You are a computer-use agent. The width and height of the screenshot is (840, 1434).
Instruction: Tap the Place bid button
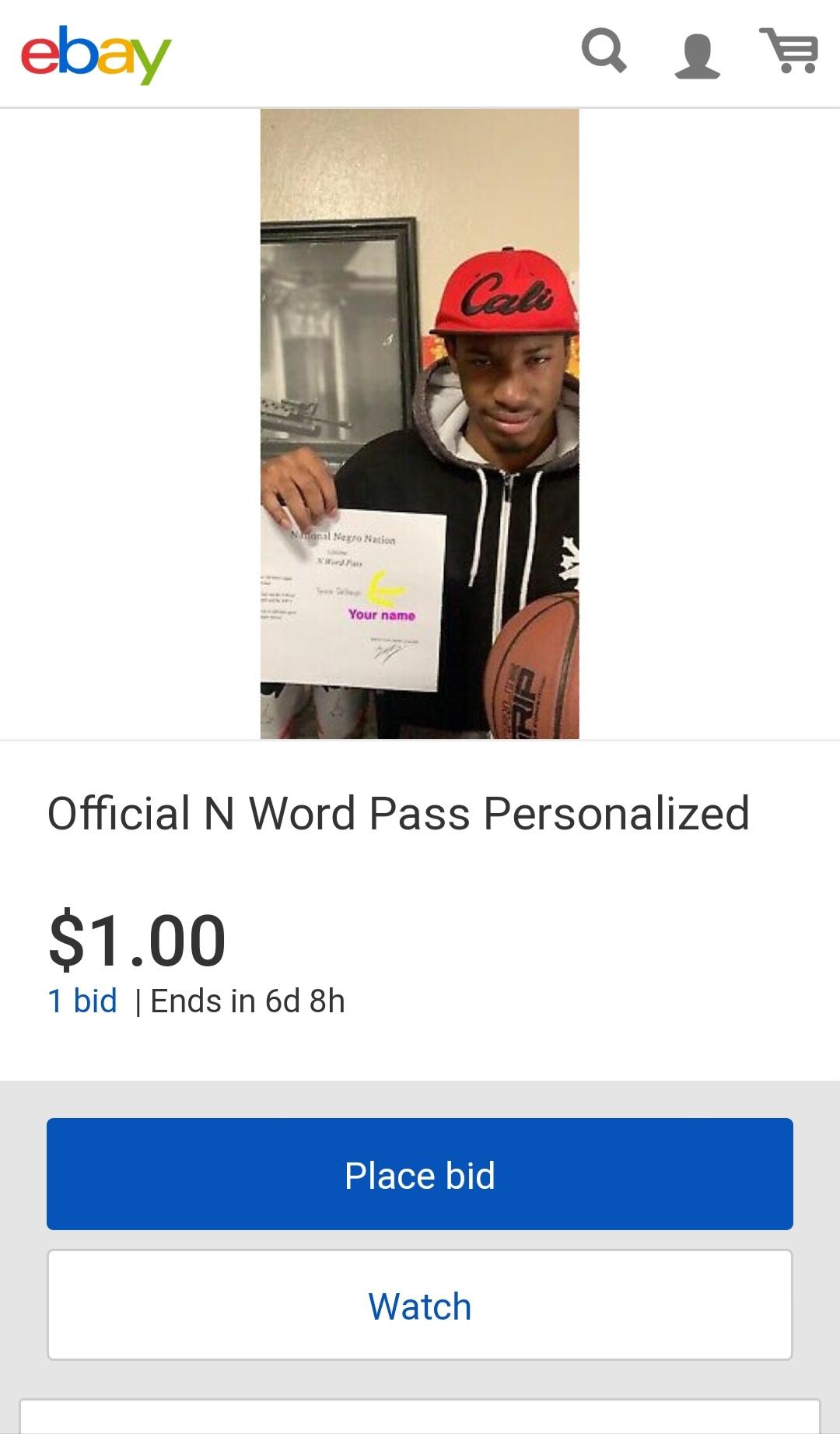pyautogui.click(x=420, y=1174)
